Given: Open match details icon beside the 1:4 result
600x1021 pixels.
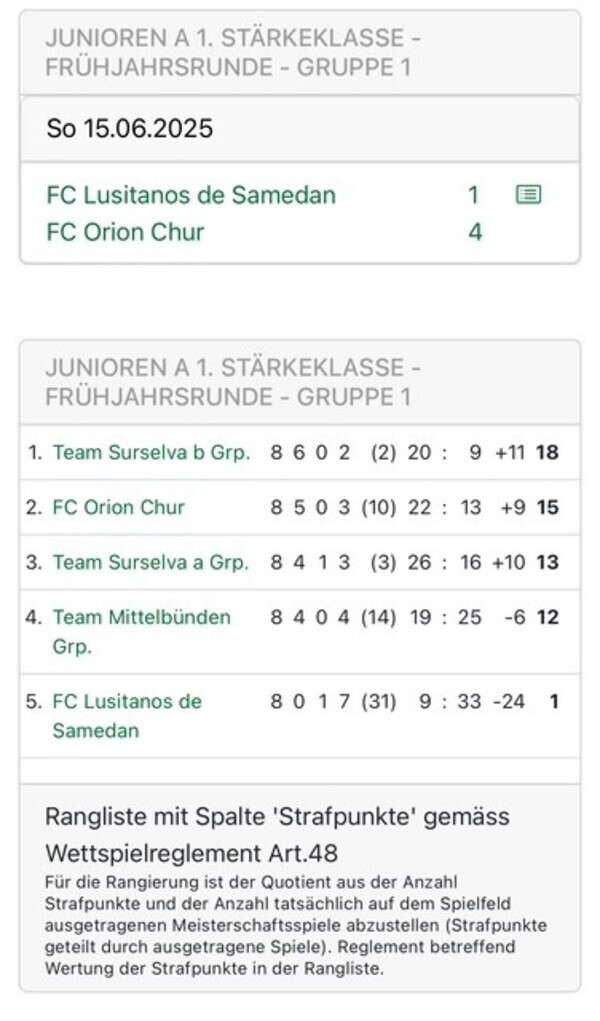Looking at the screenshot, I should [x=528, y=194].
